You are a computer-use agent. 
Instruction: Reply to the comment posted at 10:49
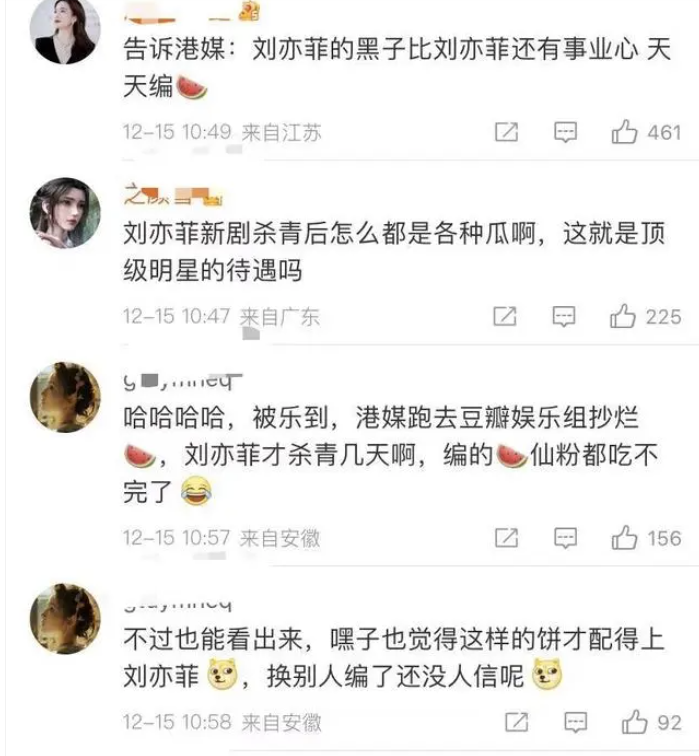tap(566, 132)
